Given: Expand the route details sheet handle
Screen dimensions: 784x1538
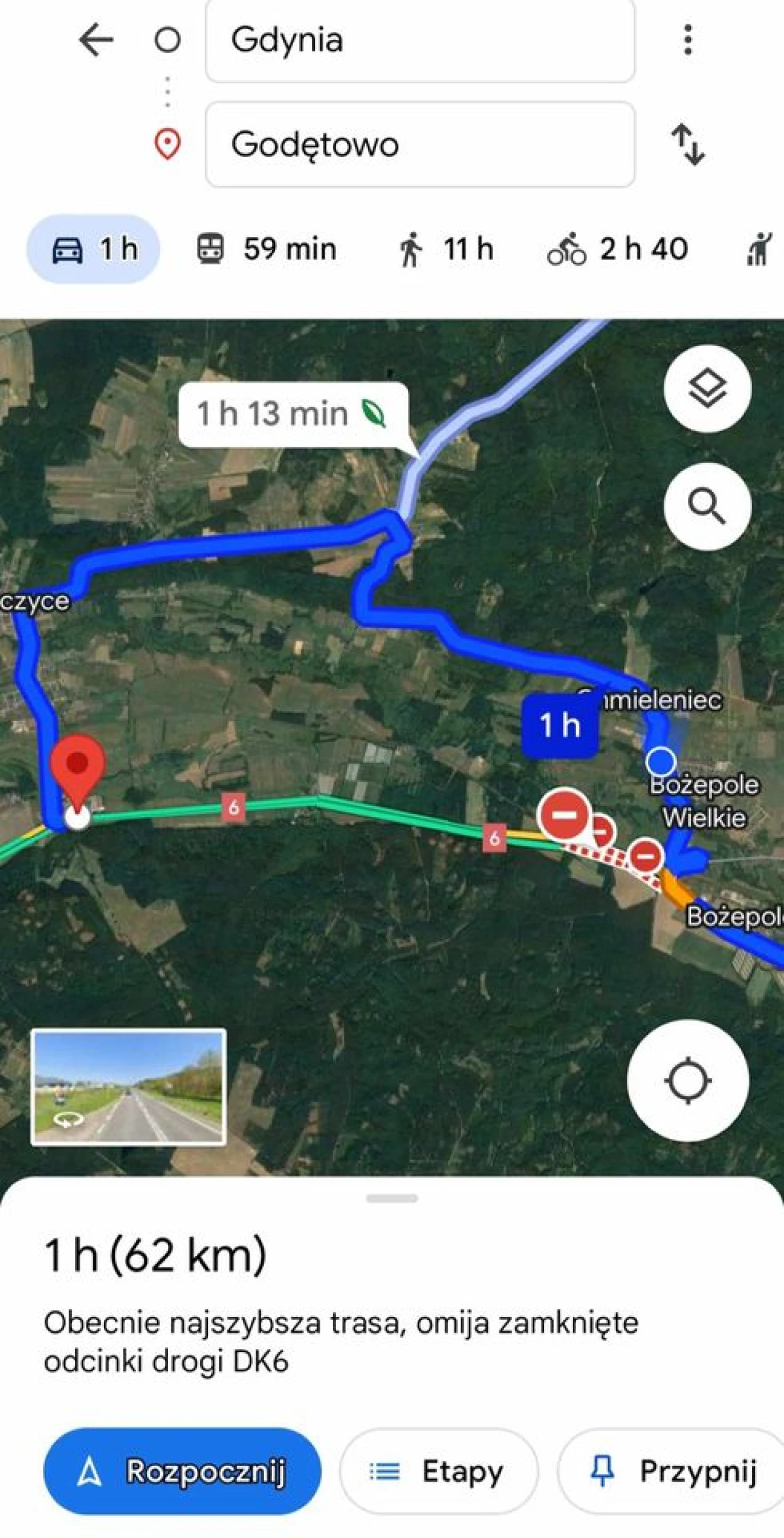Looking at the screenshot, I should (392, 1198).
